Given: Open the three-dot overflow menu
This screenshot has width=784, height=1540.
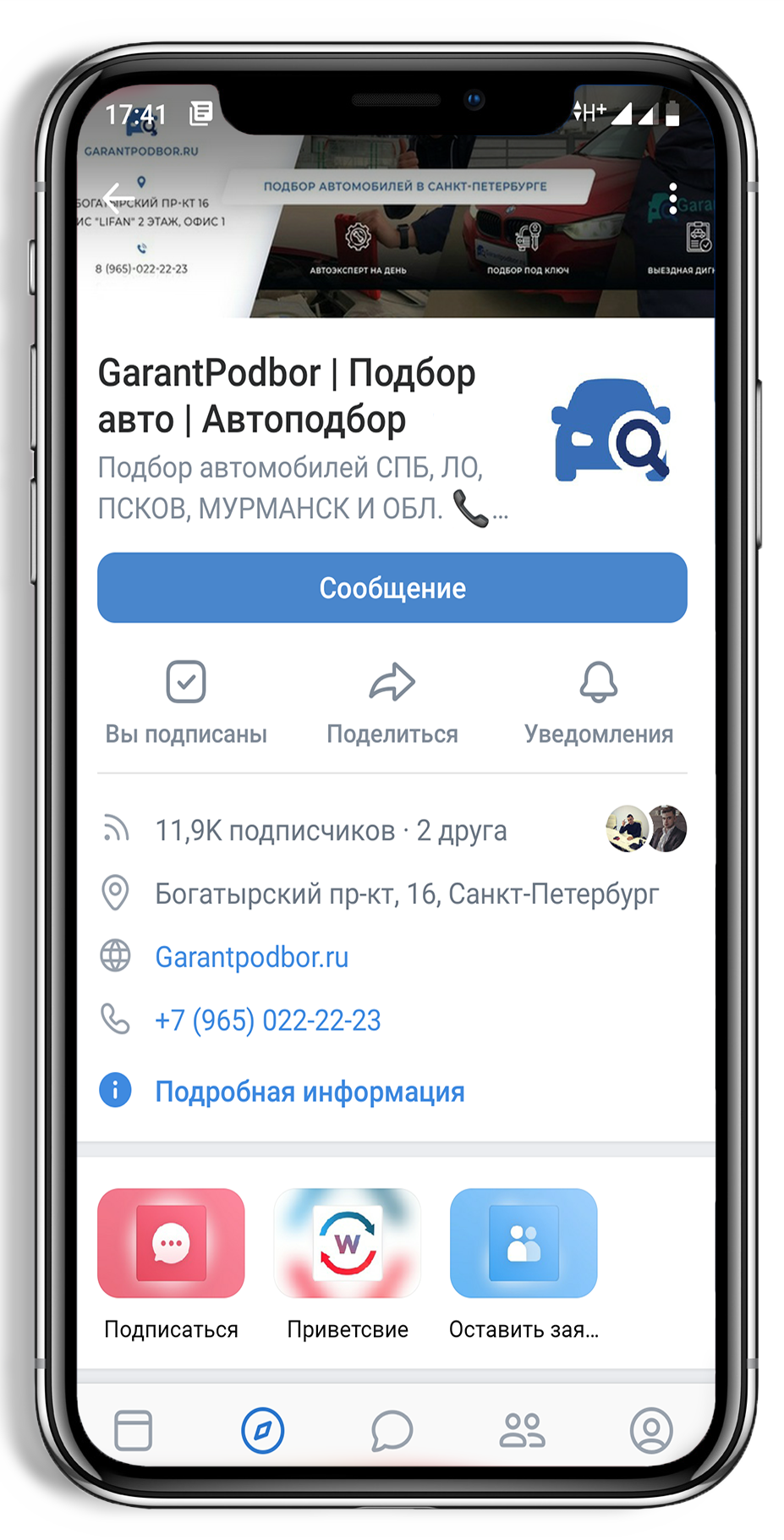Looking at the screenshot, I should click(x=672, y=198).
